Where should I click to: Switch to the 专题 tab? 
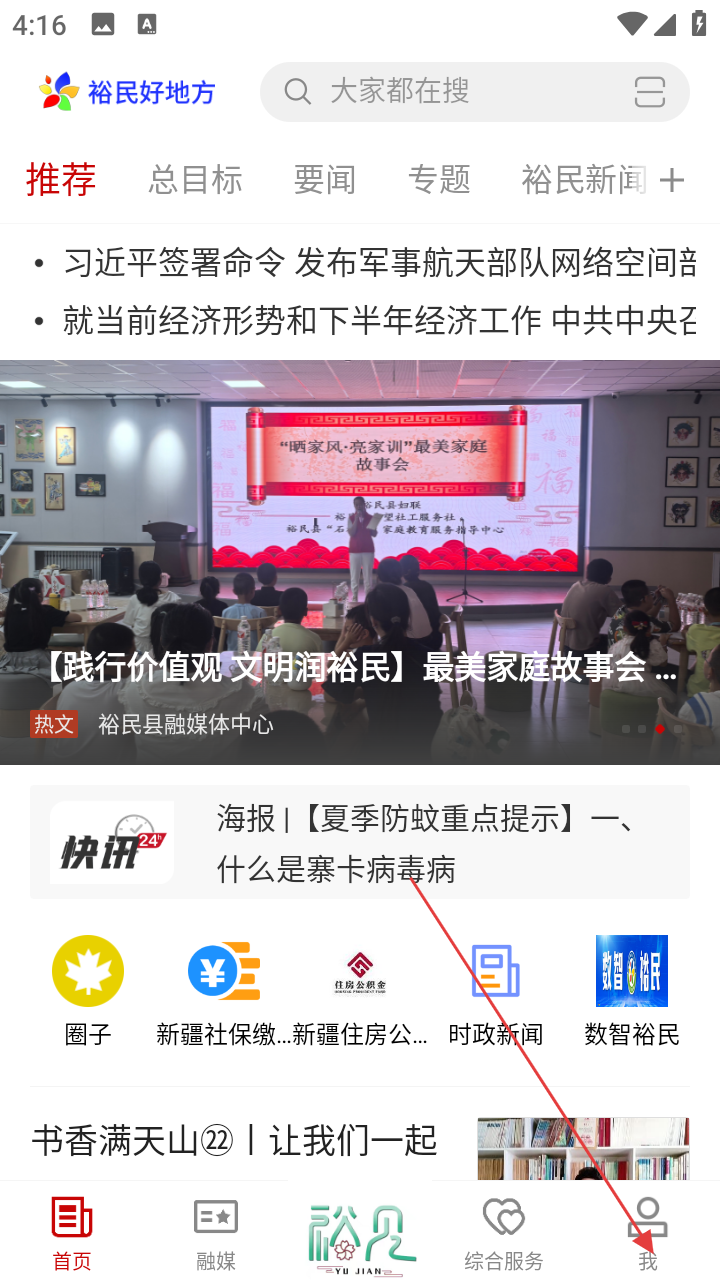point(439,180)
